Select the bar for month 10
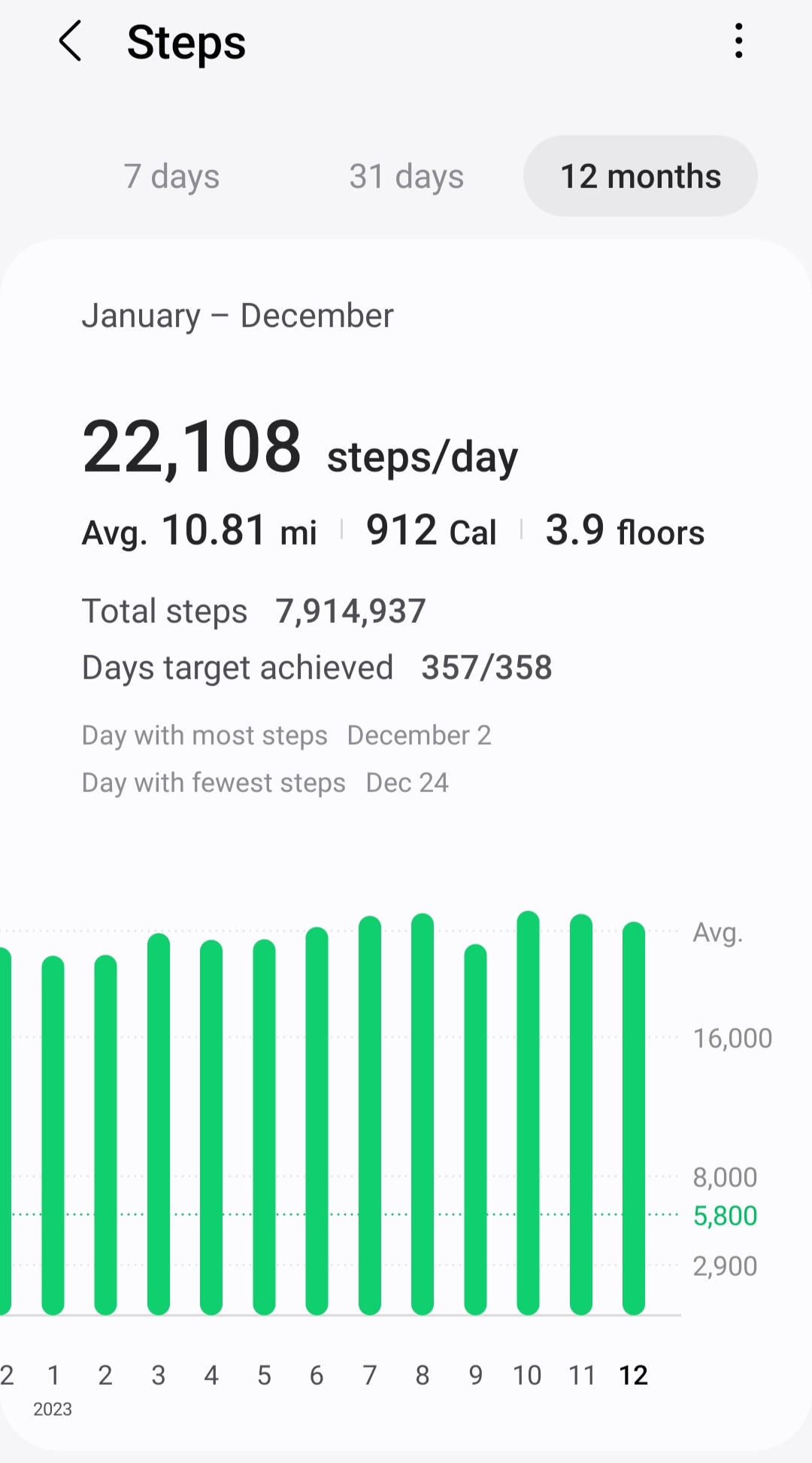The image size is (812, 1463). pos(529,1113)
